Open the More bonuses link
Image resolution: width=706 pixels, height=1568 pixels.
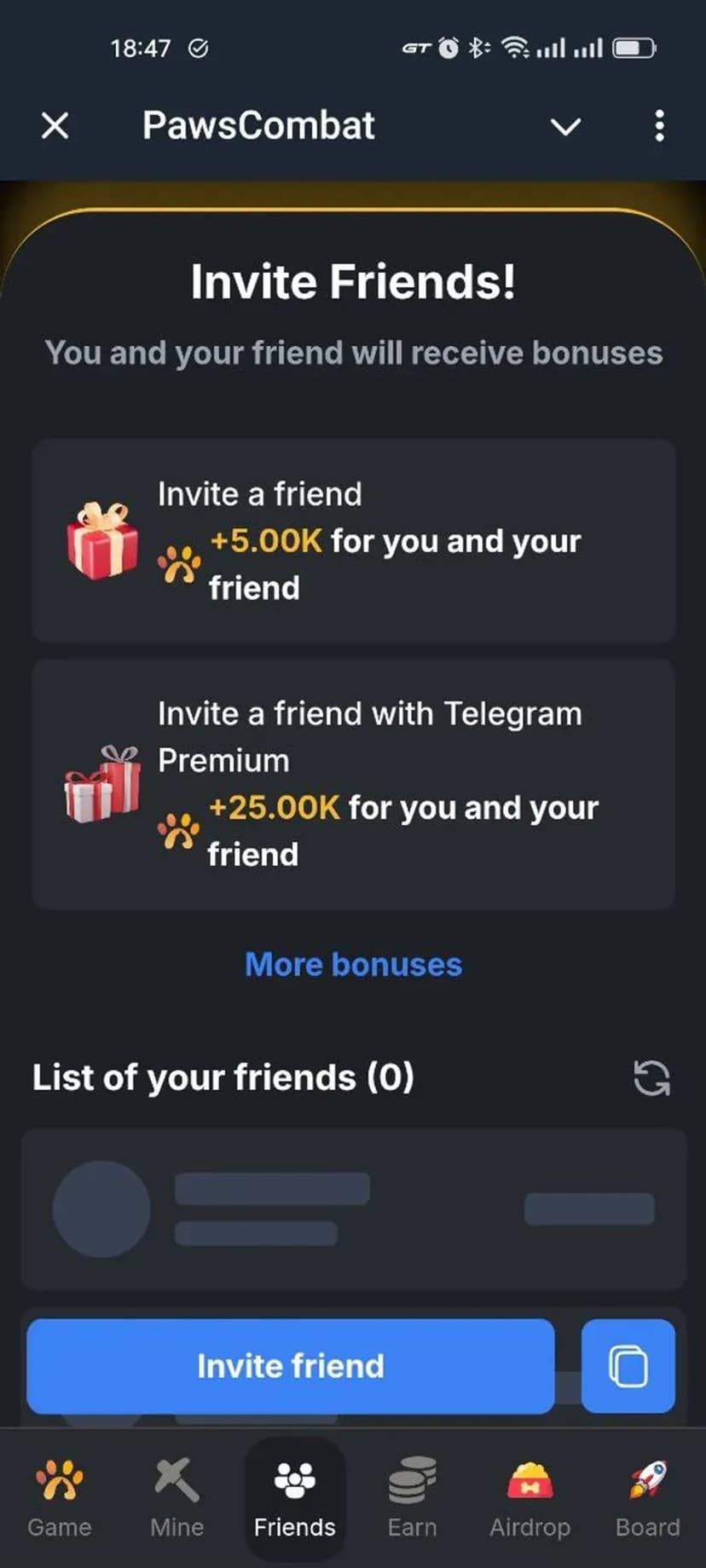[x=353, y=964]
